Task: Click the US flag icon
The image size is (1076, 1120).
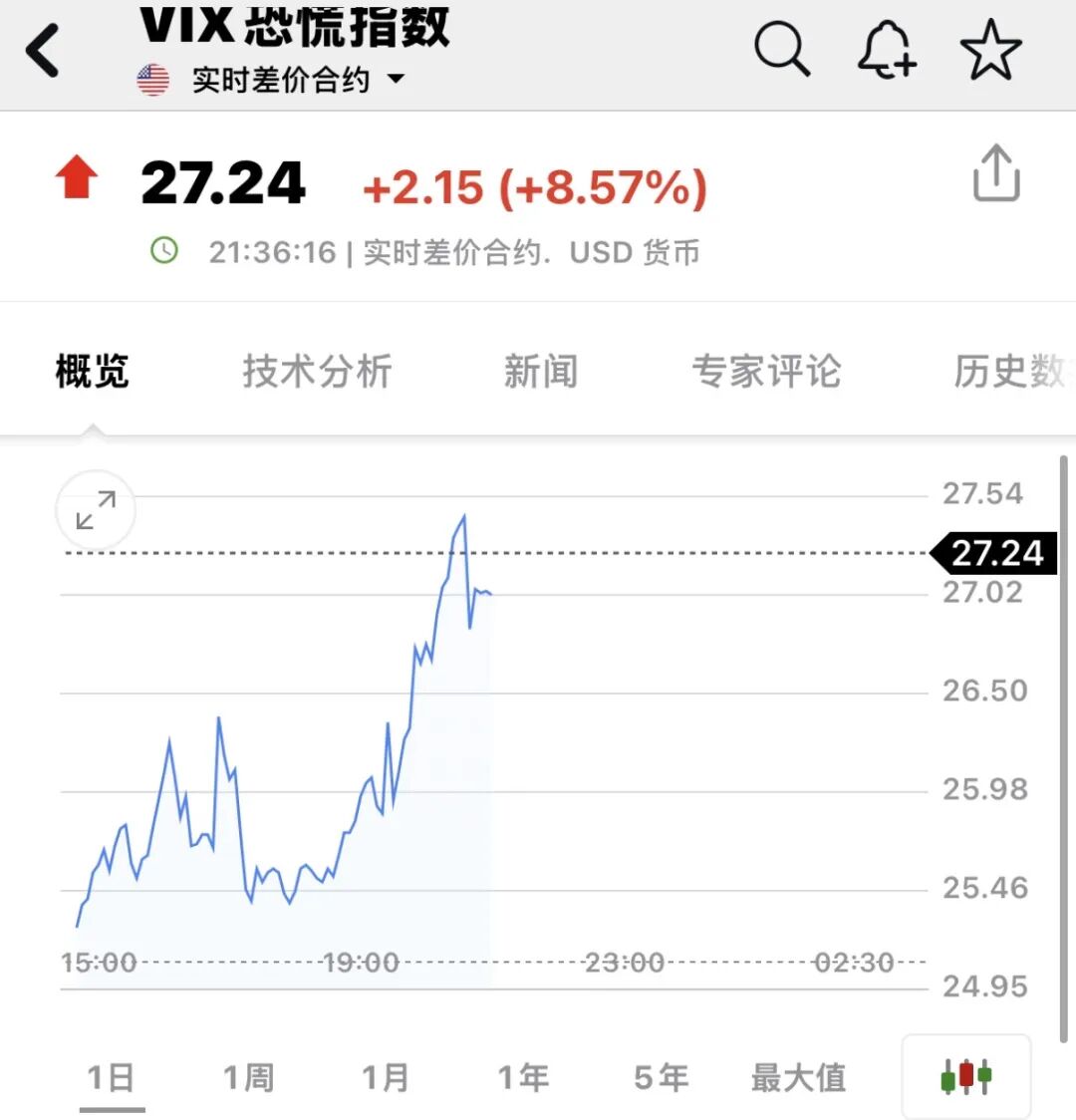Action: tap(151, 80)
